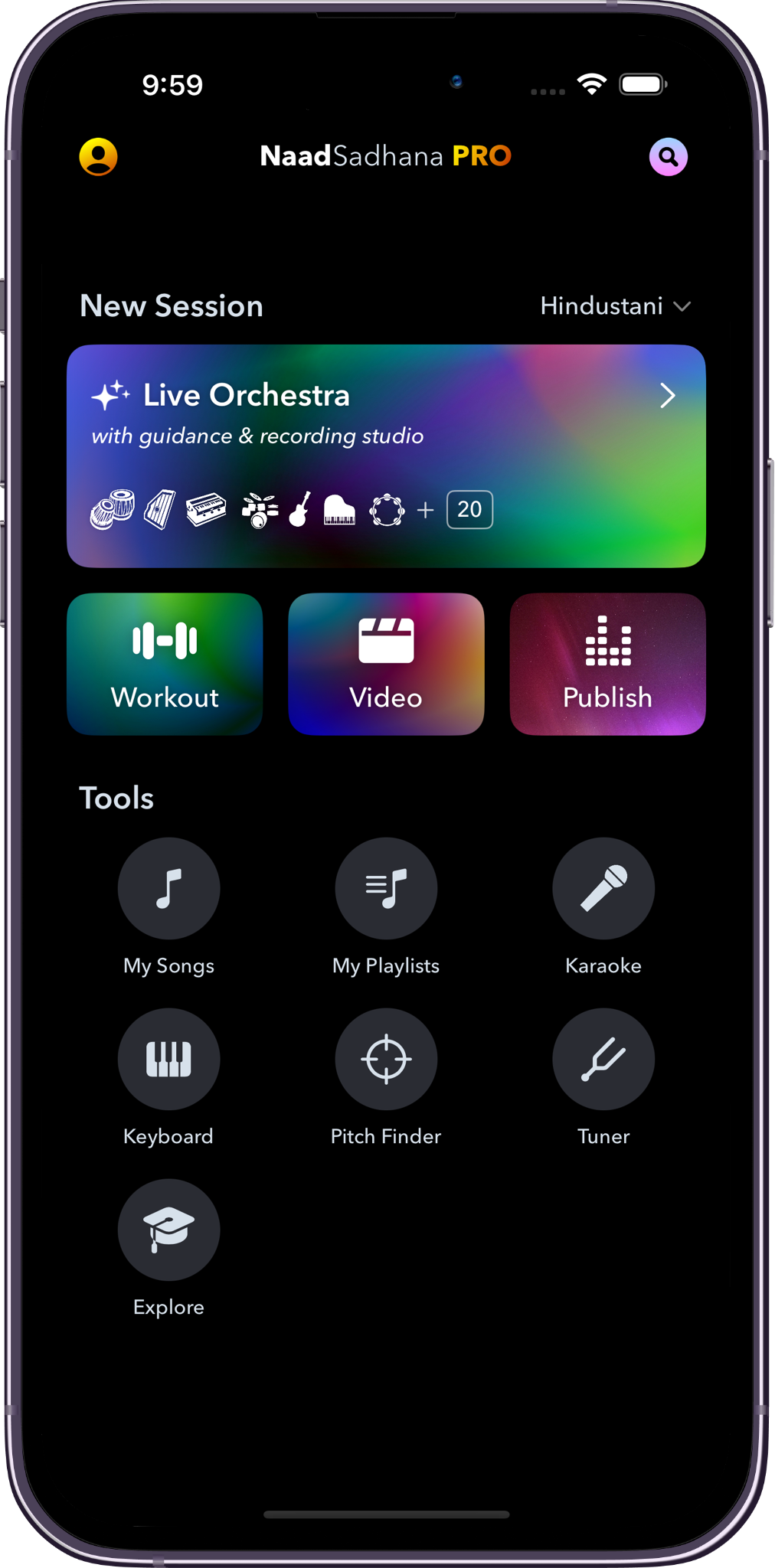Tap the Explore tool
The width and height of the screenshot is (775, 1568).
click(x=168, y=1230)
